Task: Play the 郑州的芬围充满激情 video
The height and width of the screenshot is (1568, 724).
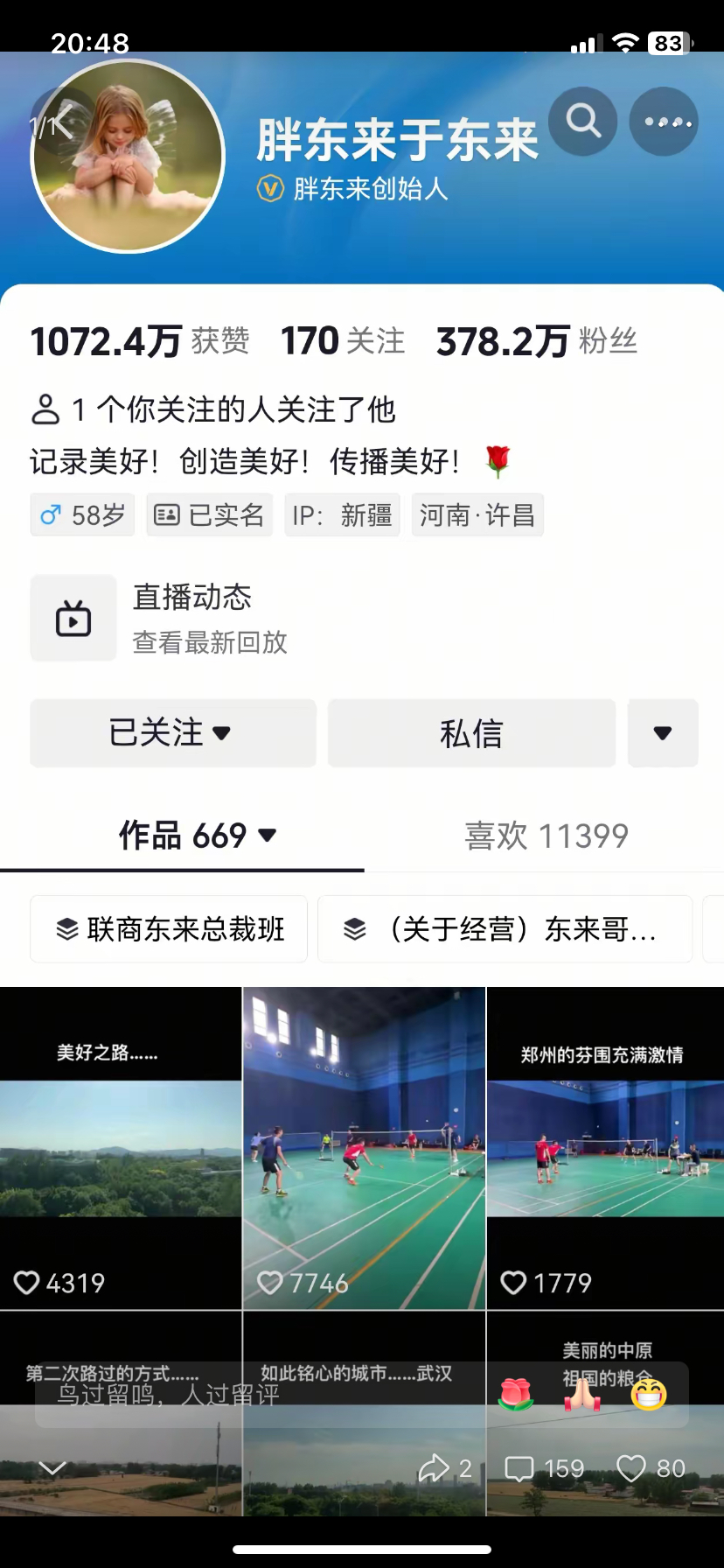Action: point(605,1148)
